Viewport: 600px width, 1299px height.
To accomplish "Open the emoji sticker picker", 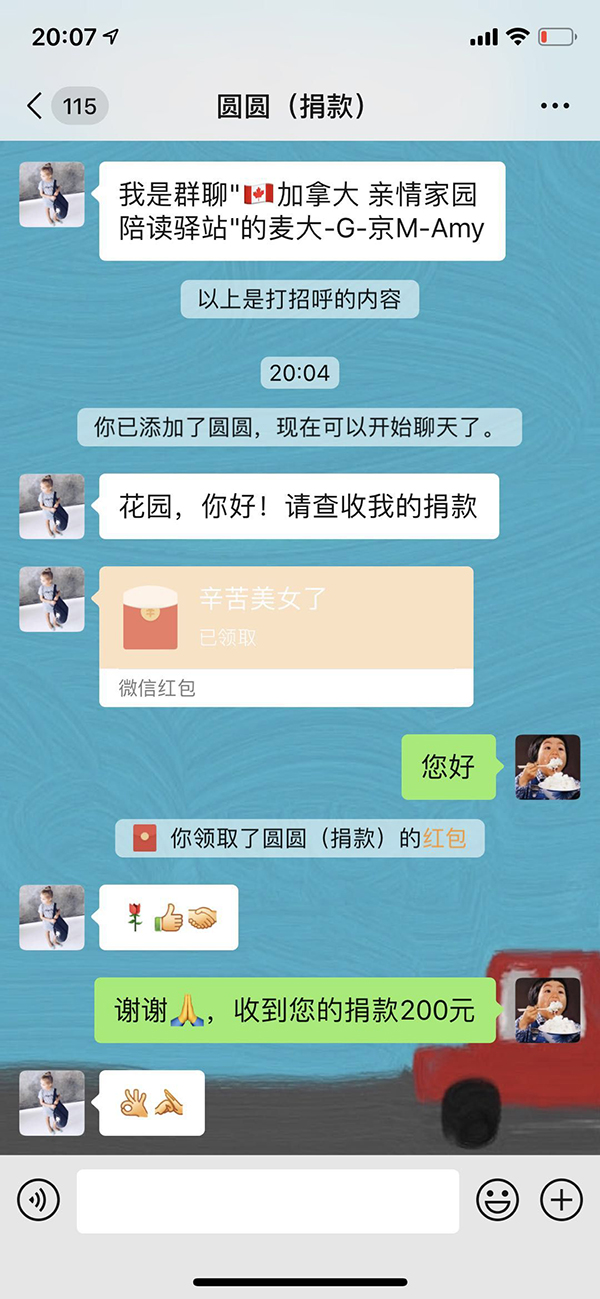I will coord(497,1200).
